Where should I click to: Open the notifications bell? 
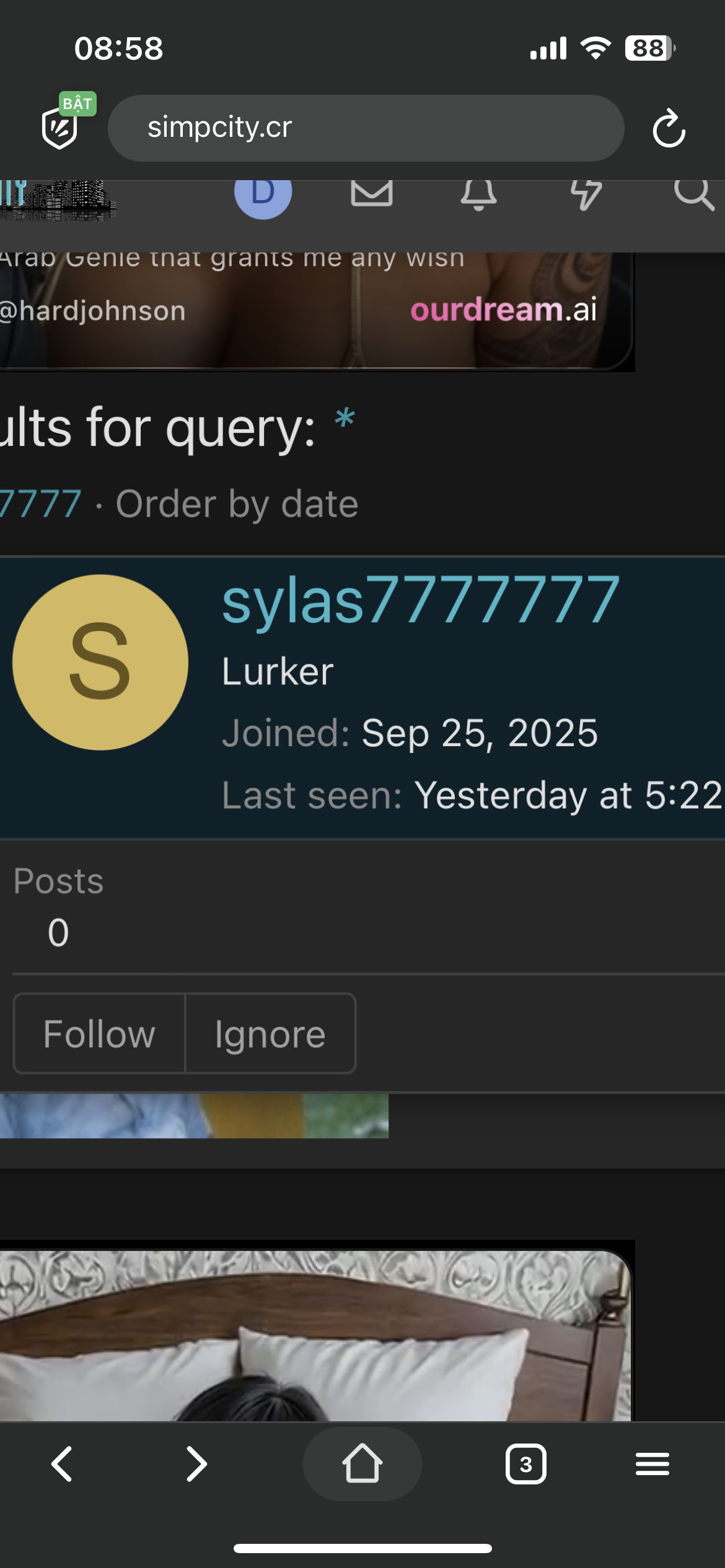point(478,194)
